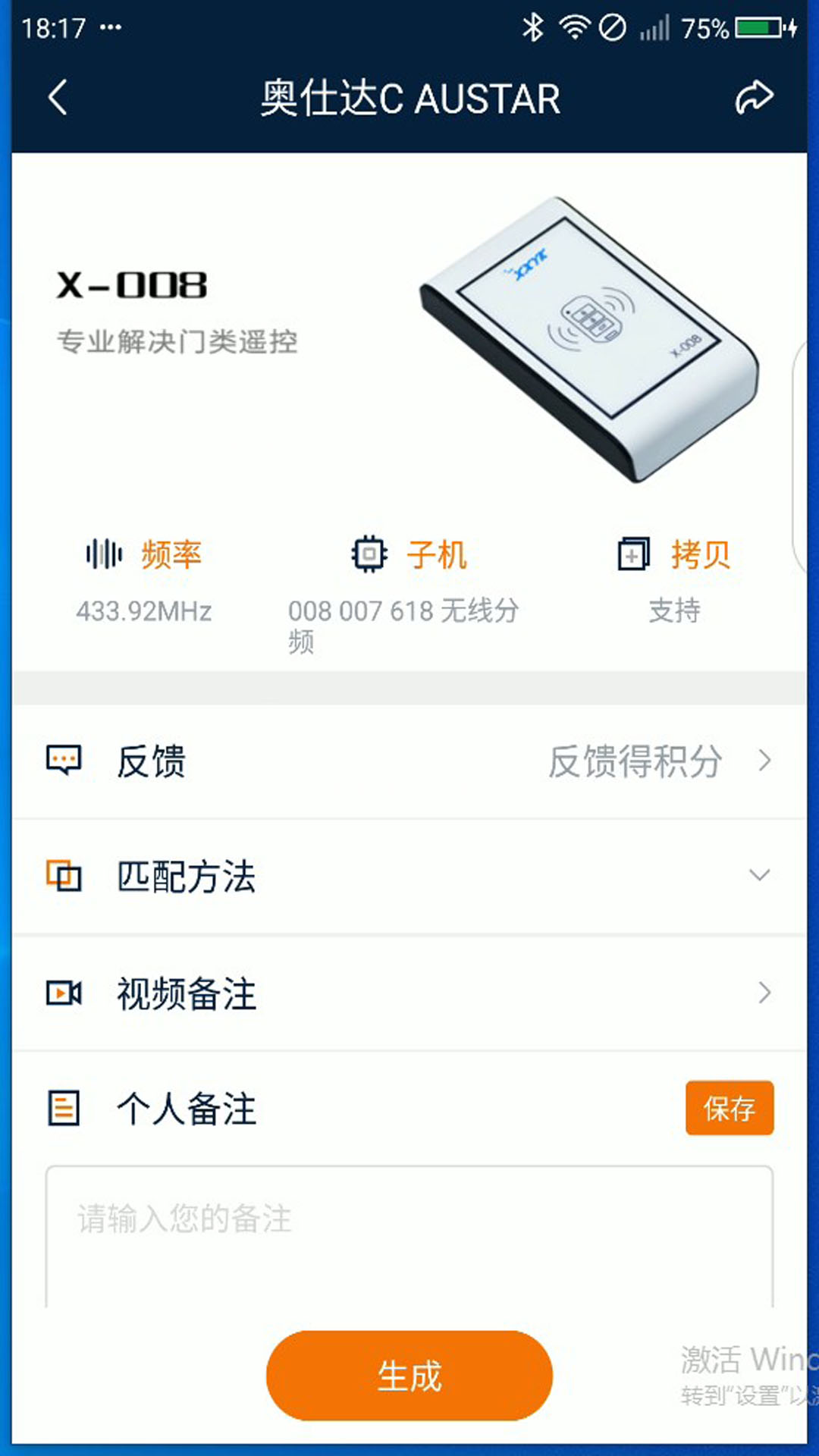Tap the orange 保存 button
The image size is (819, 1456).
point(729,1108)
